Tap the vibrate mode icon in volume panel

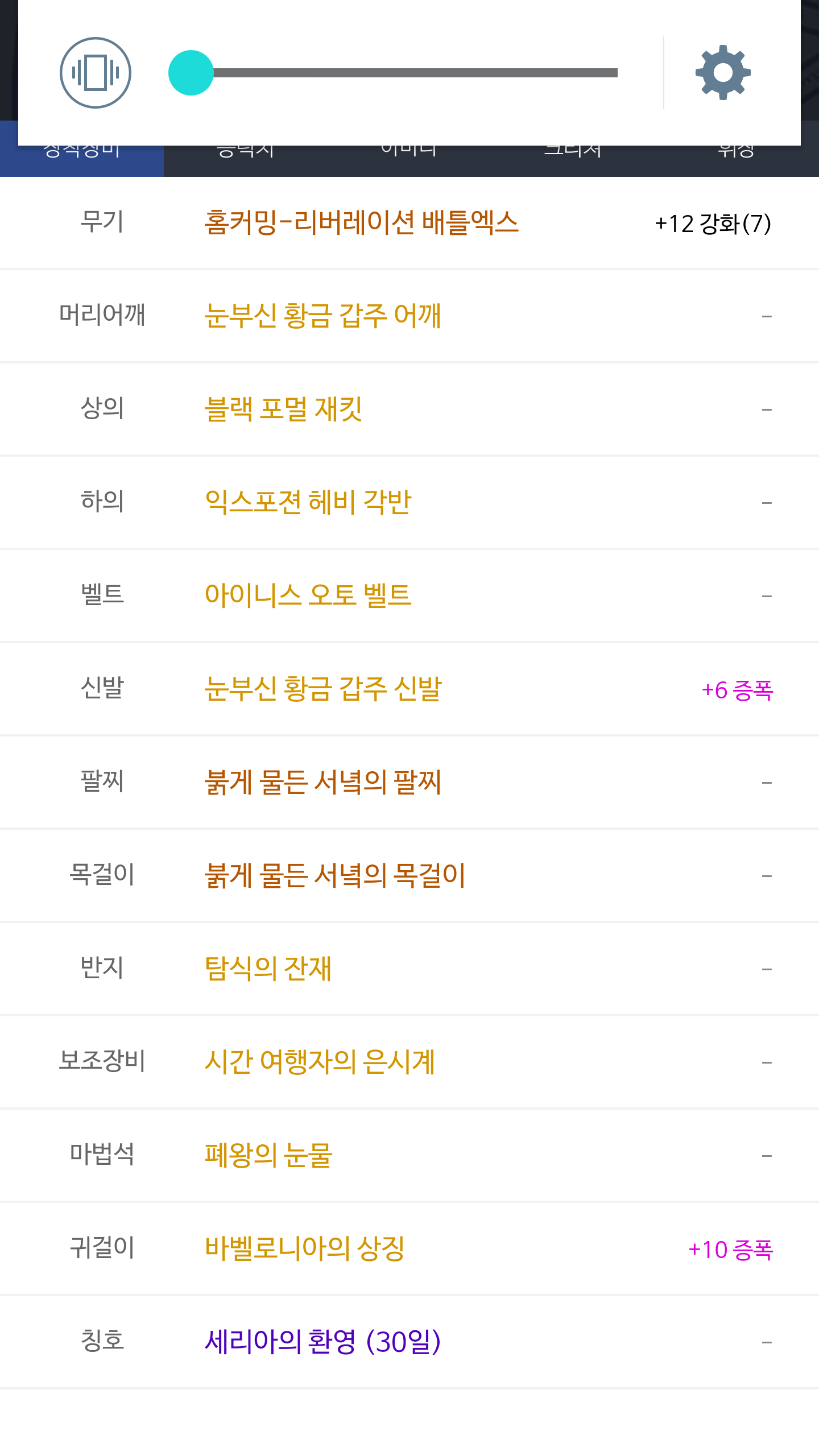pos(96,73)
